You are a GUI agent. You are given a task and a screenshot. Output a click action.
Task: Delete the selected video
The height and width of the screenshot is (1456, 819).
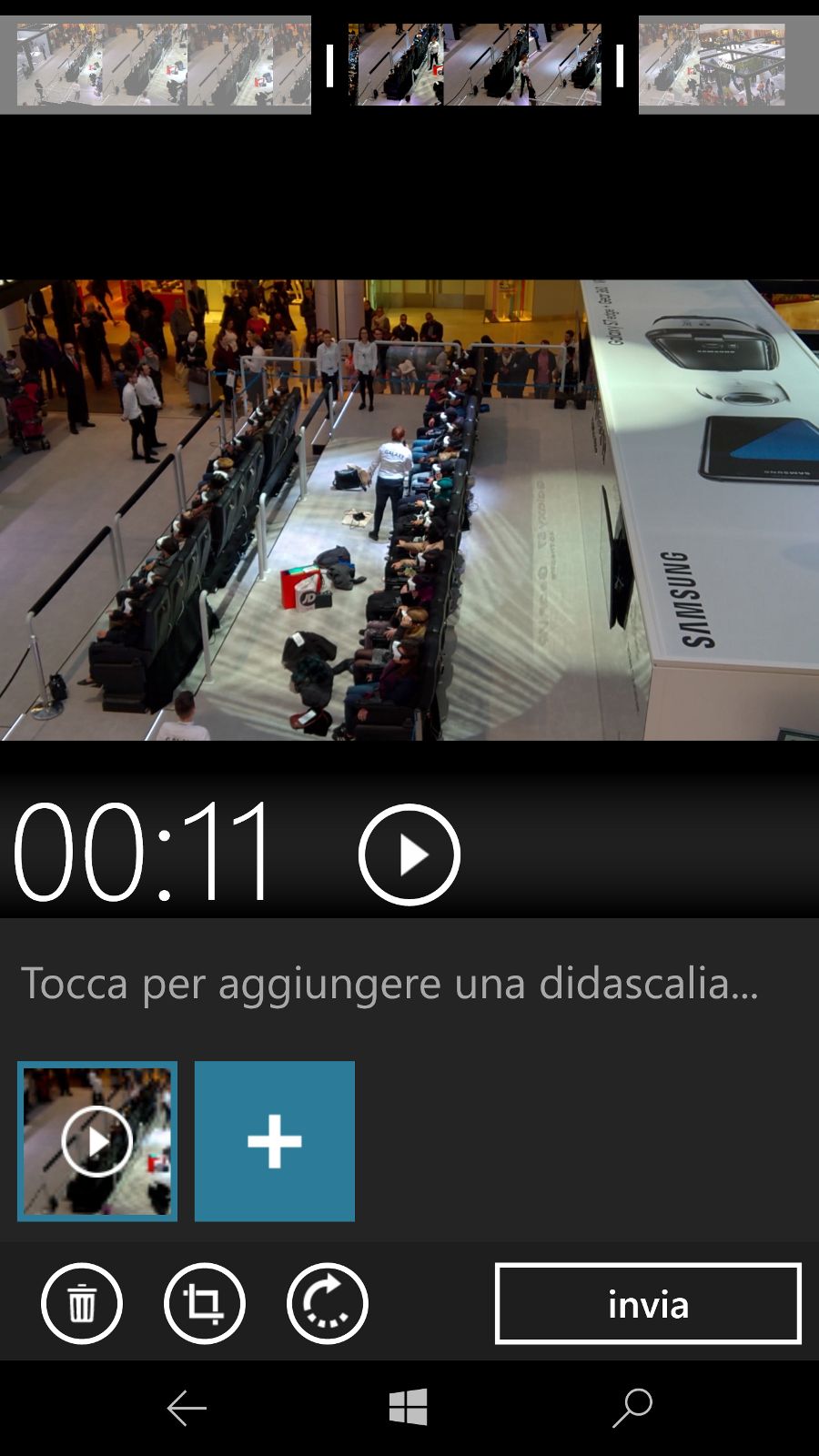(82, 1304)
